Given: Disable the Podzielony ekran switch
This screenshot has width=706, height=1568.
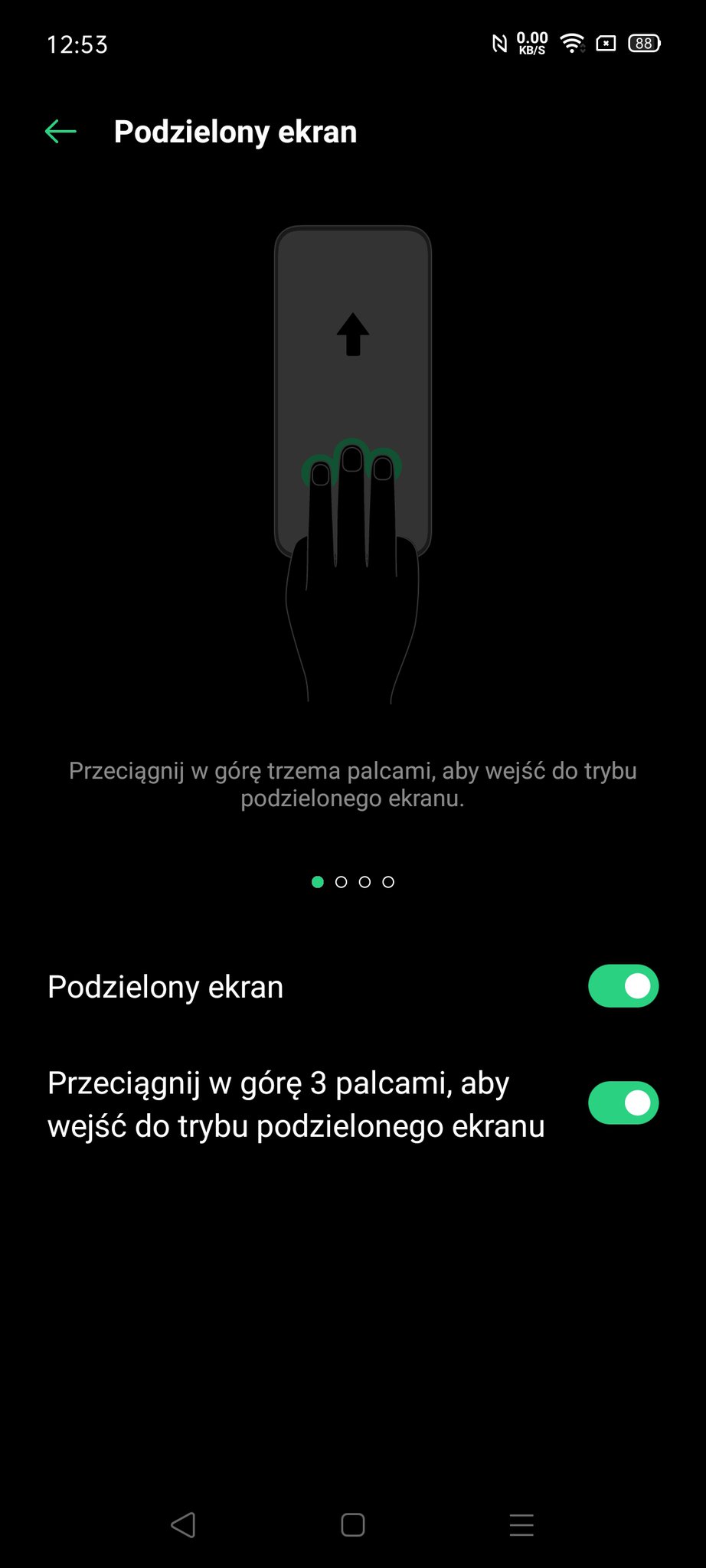Looking at the screenshot, I should (623, 986).
